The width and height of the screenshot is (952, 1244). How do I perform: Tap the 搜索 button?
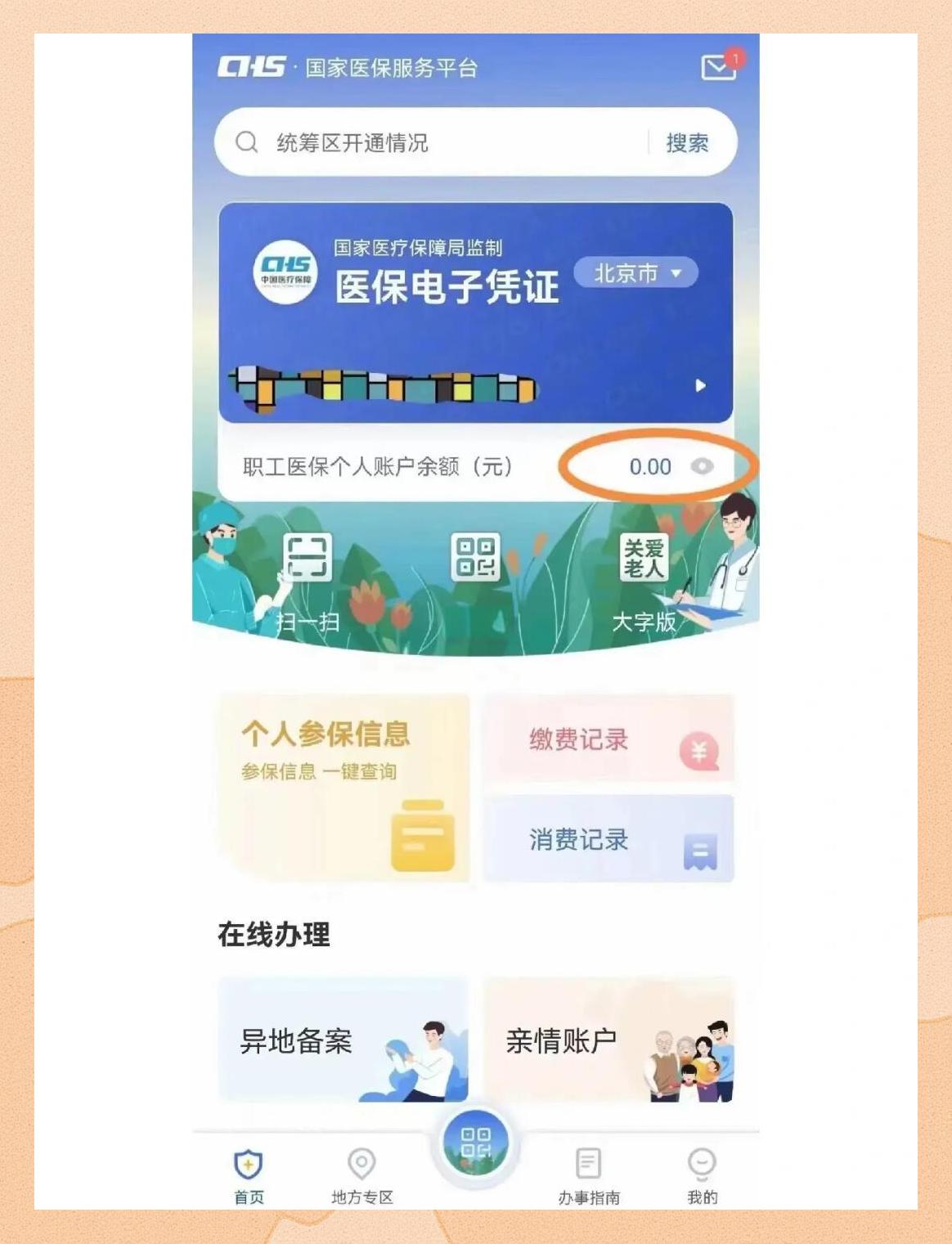pyautogui.click(x=687, y=142)
